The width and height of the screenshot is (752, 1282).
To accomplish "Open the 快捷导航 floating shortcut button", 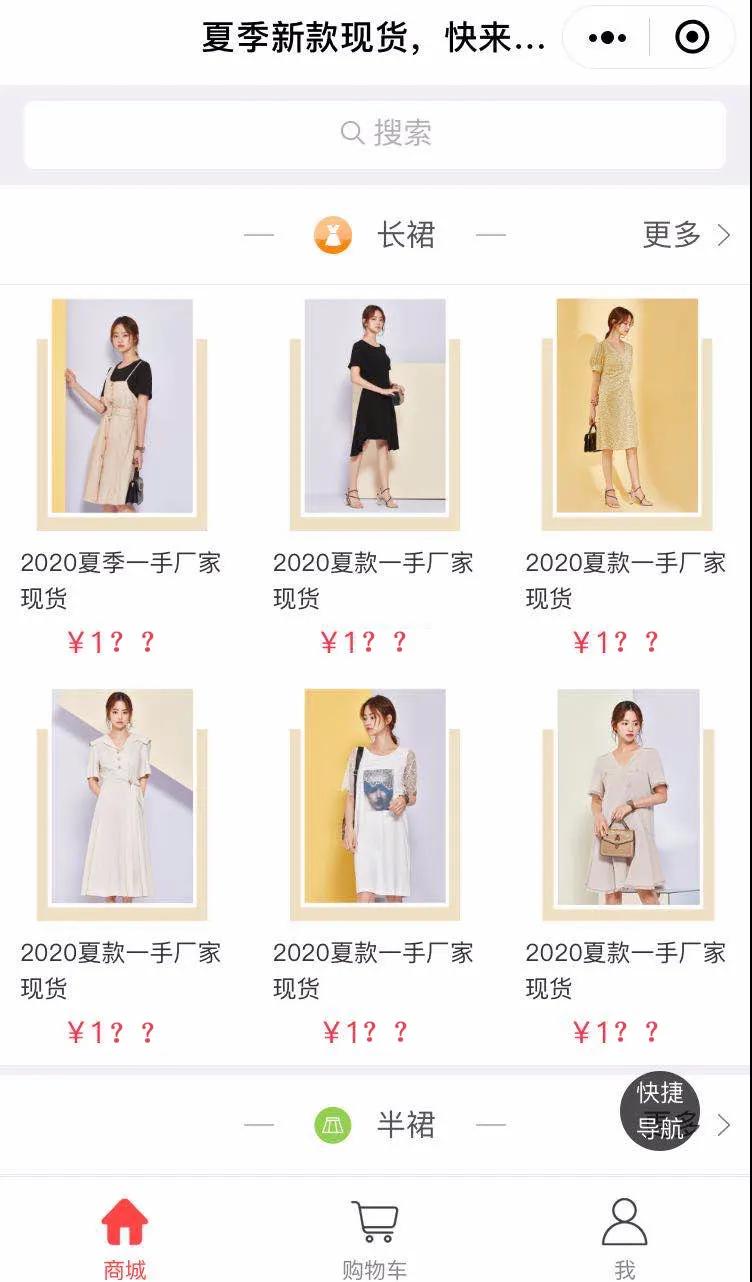I will pos(660,1110).
